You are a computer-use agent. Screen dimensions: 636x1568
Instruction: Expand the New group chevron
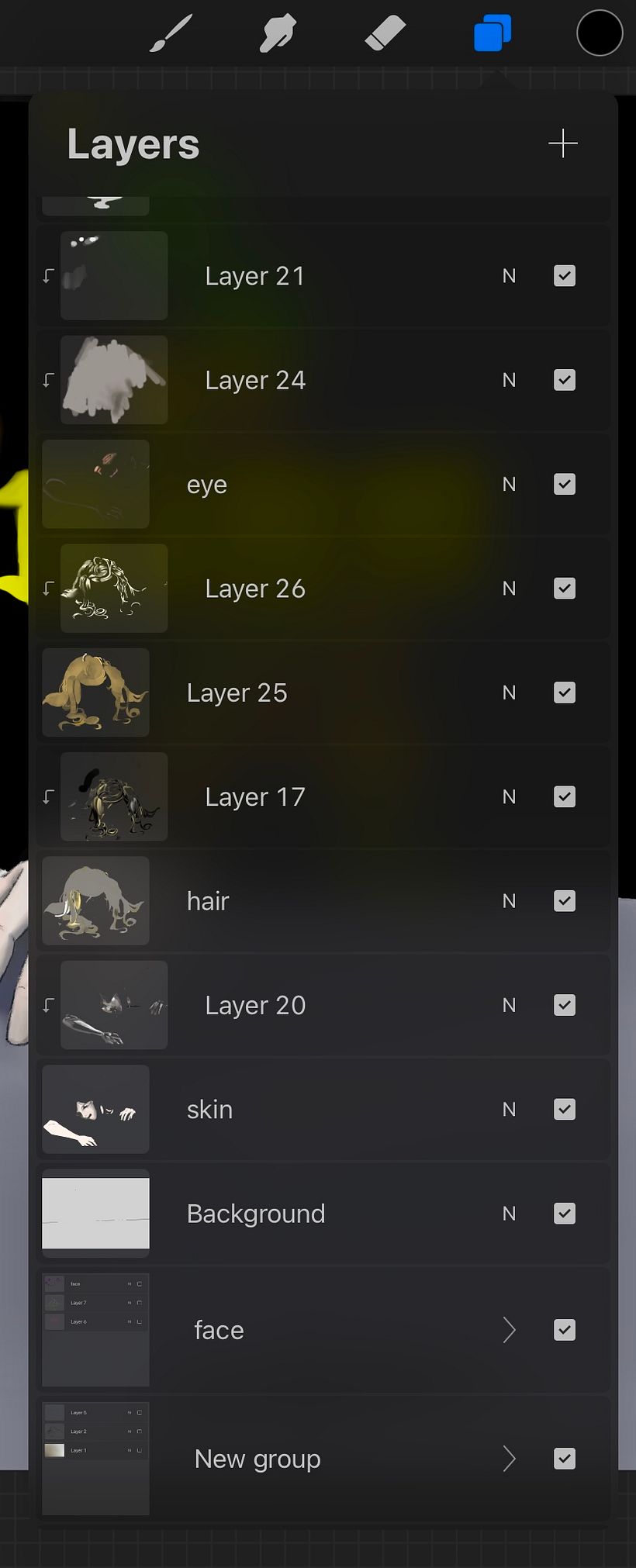click(x=509, y=1459)
